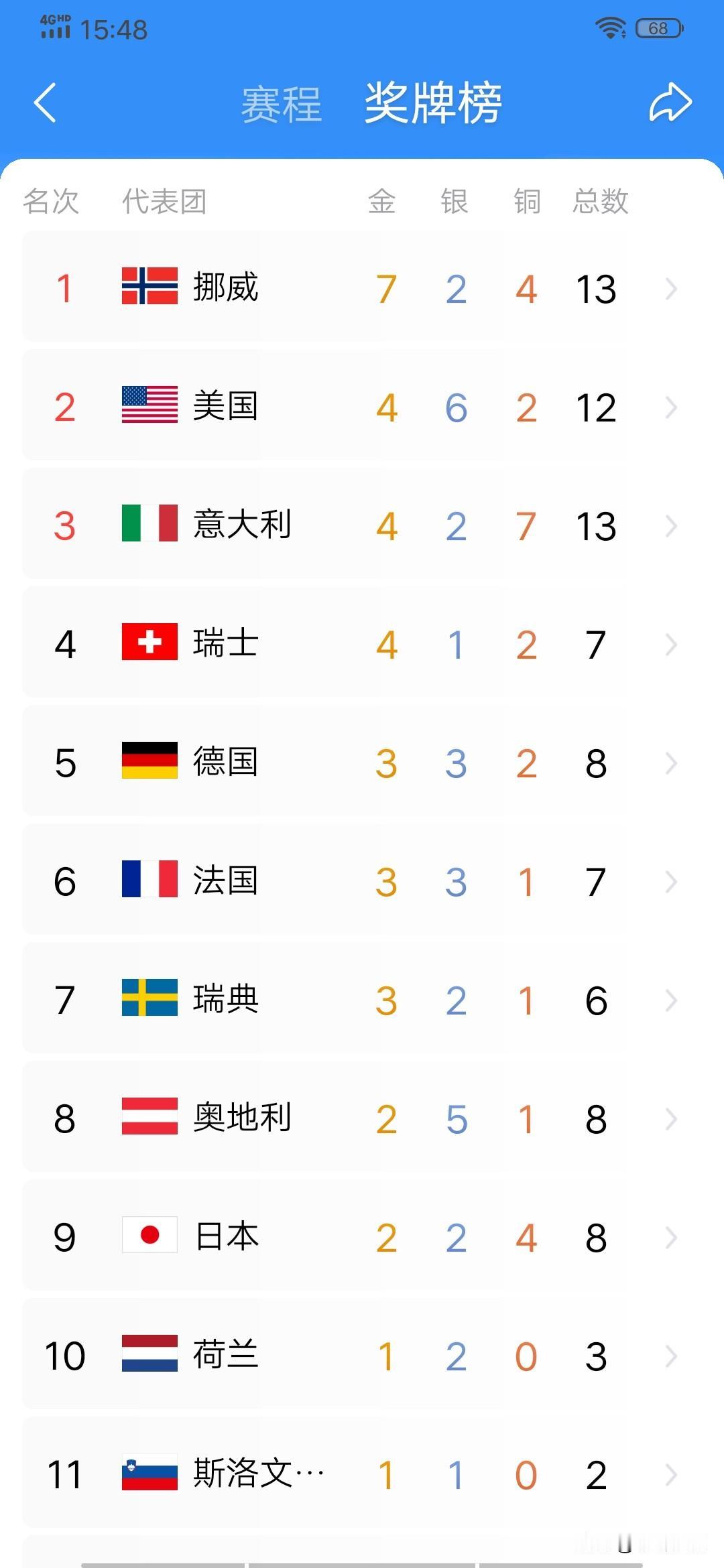Tap the Sweden flag icon

click(149, 999)
